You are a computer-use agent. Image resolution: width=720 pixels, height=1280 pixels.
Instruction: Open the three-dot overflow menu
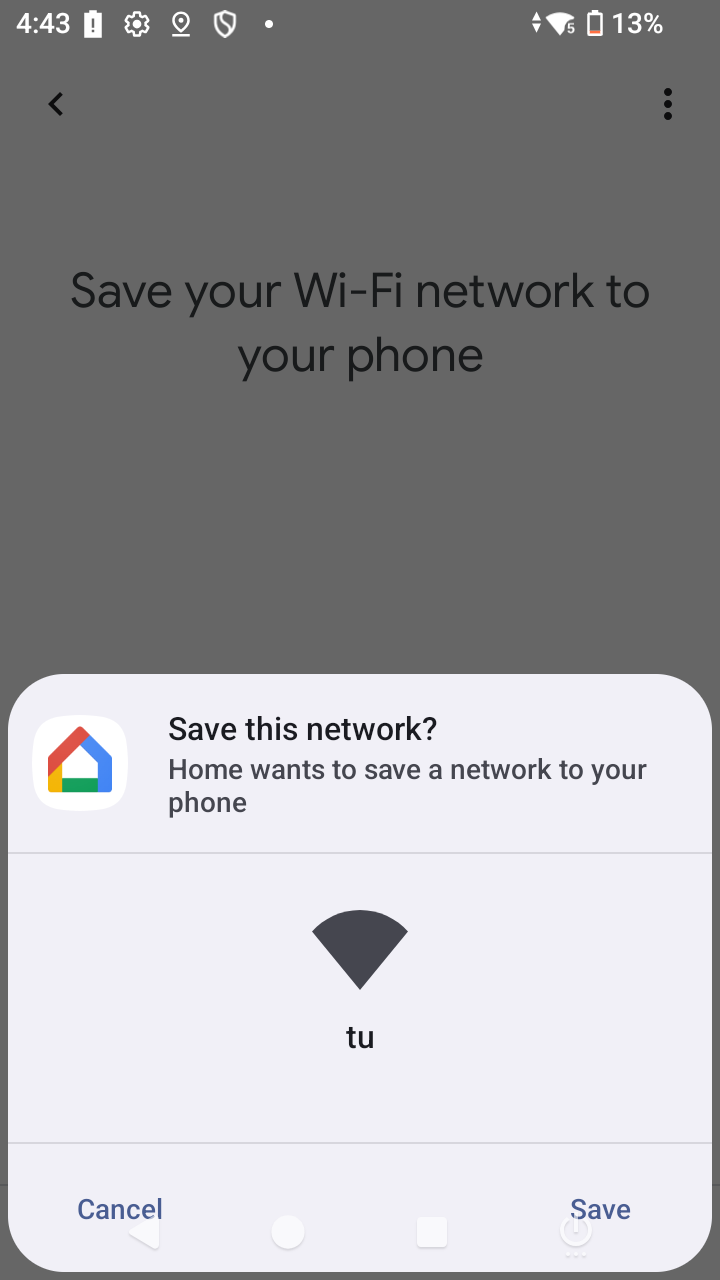pyautogui.click(x=667, y=104)
